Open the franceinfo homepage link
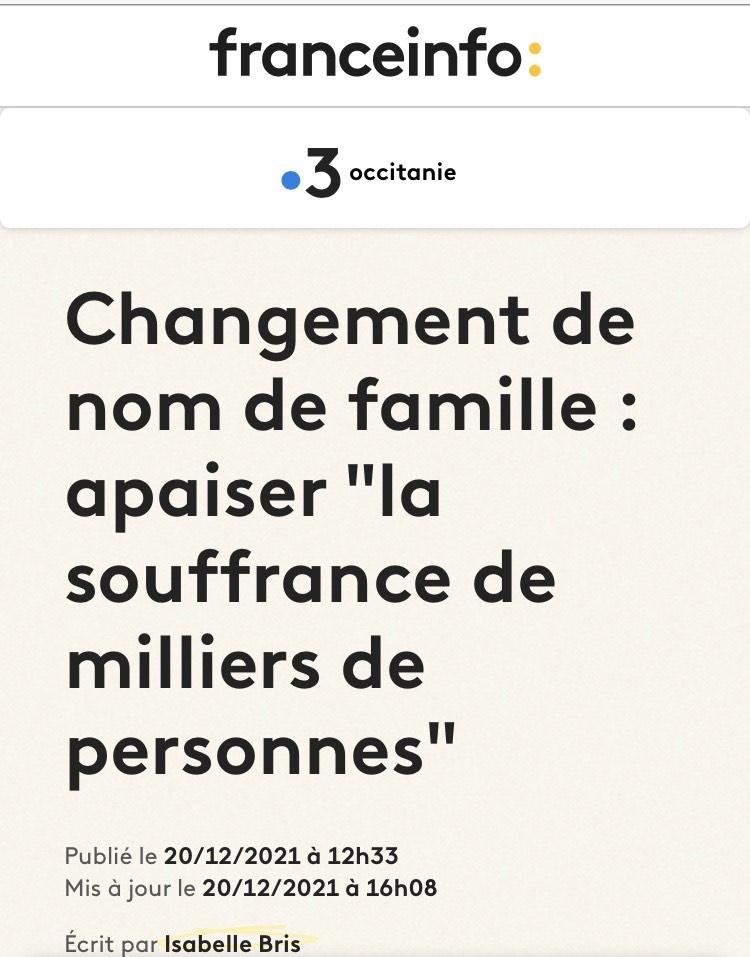Viewport: 750px width, 957px height. [x=375, y=55]
